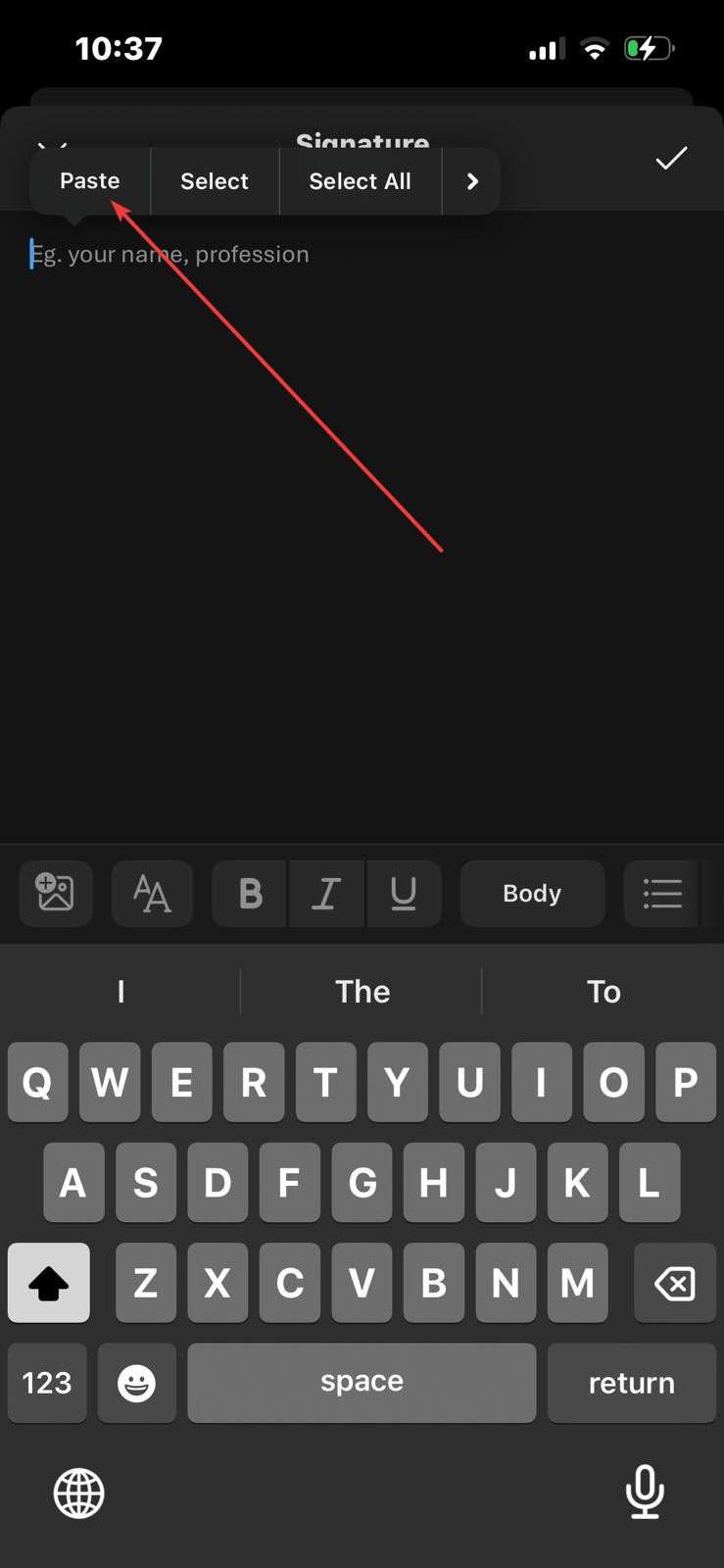Show more context menu options arrow

pyautogui.click(x=472, y=181)
